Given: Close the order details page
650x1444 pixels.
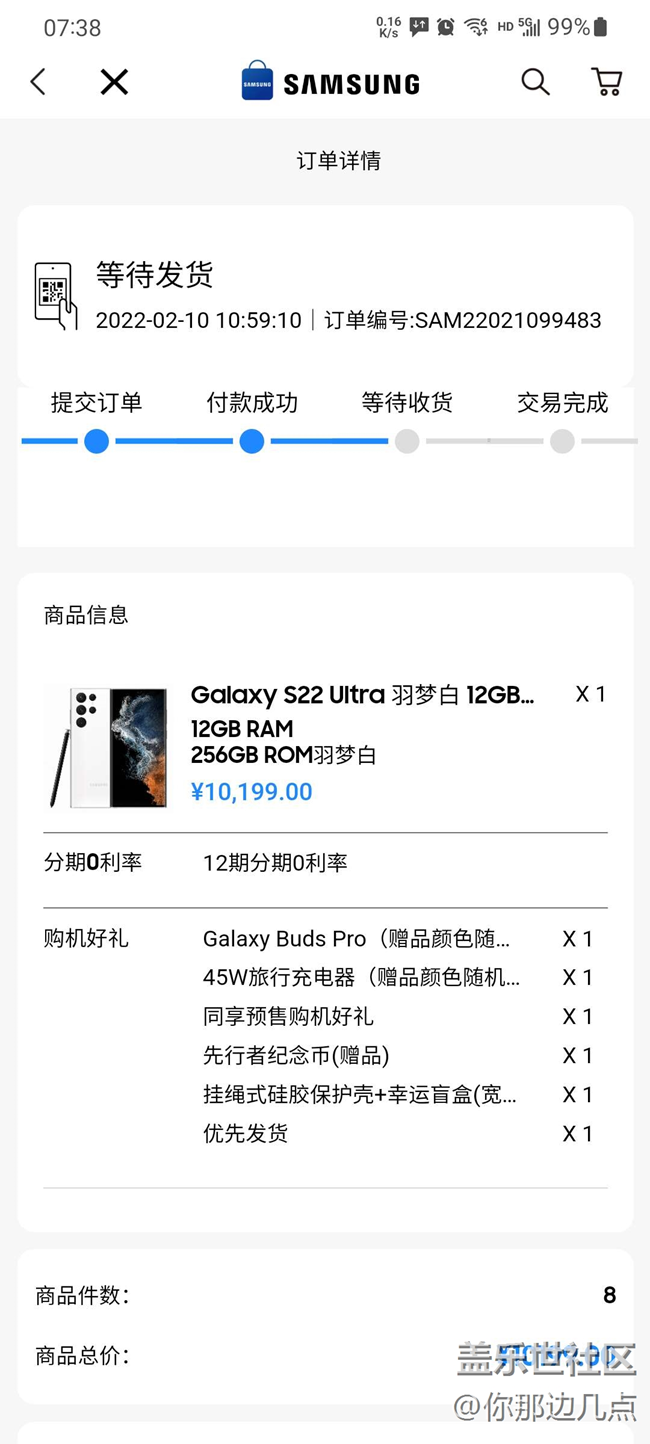Looking at the screenshot, I should [114, 82].
